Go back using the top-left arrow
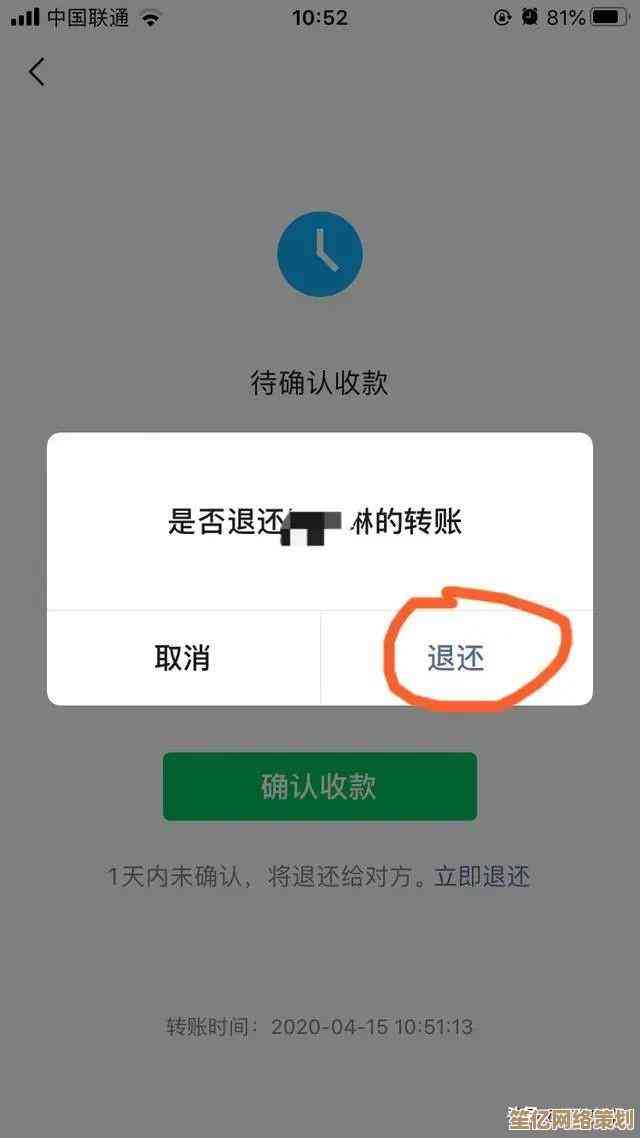The height and width of the screenshot is (1138, 640). coord(37,72)
